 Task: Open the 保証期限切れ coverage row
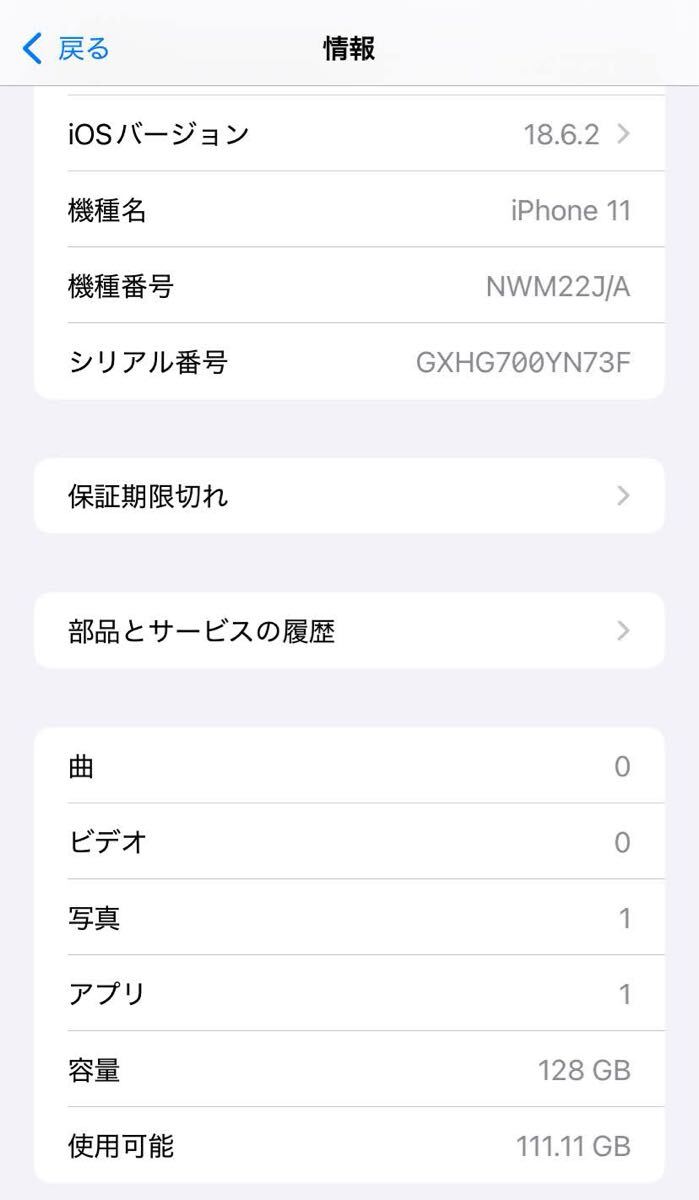point(349,495)
